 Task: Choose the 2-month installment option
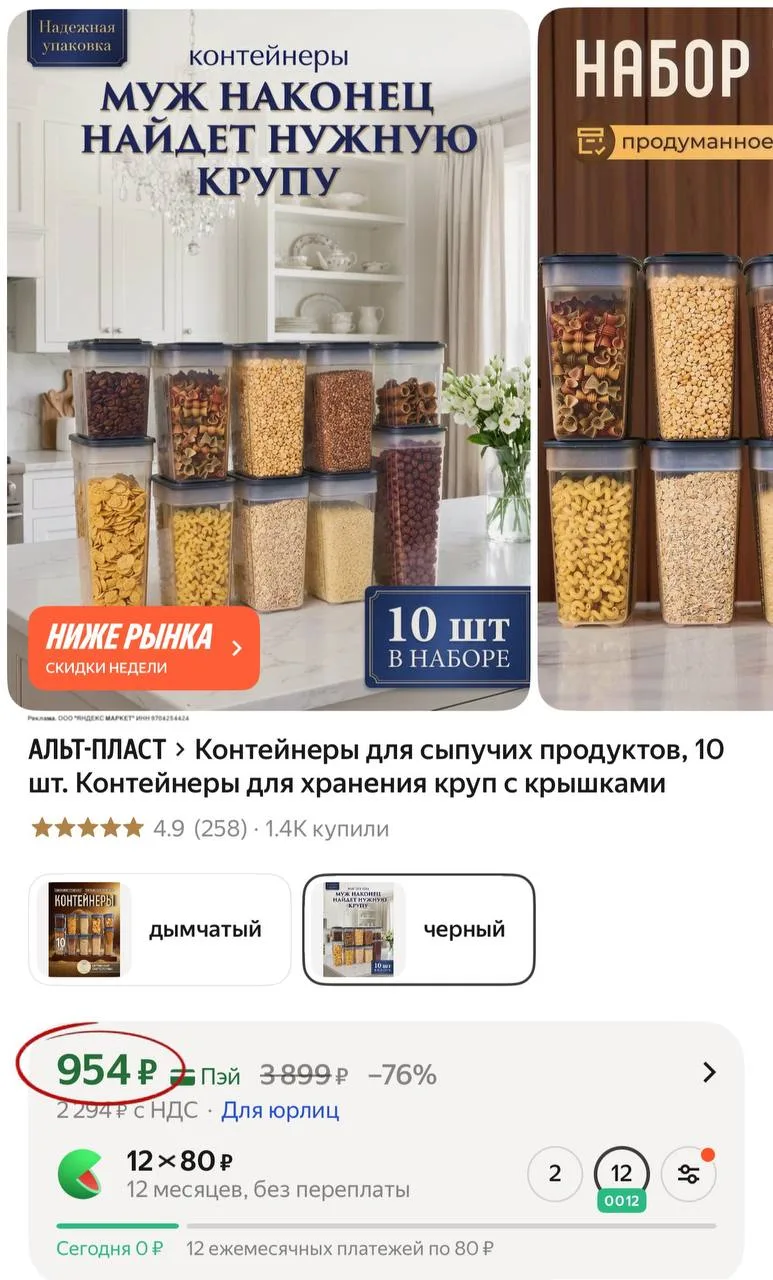(555, 1174)
